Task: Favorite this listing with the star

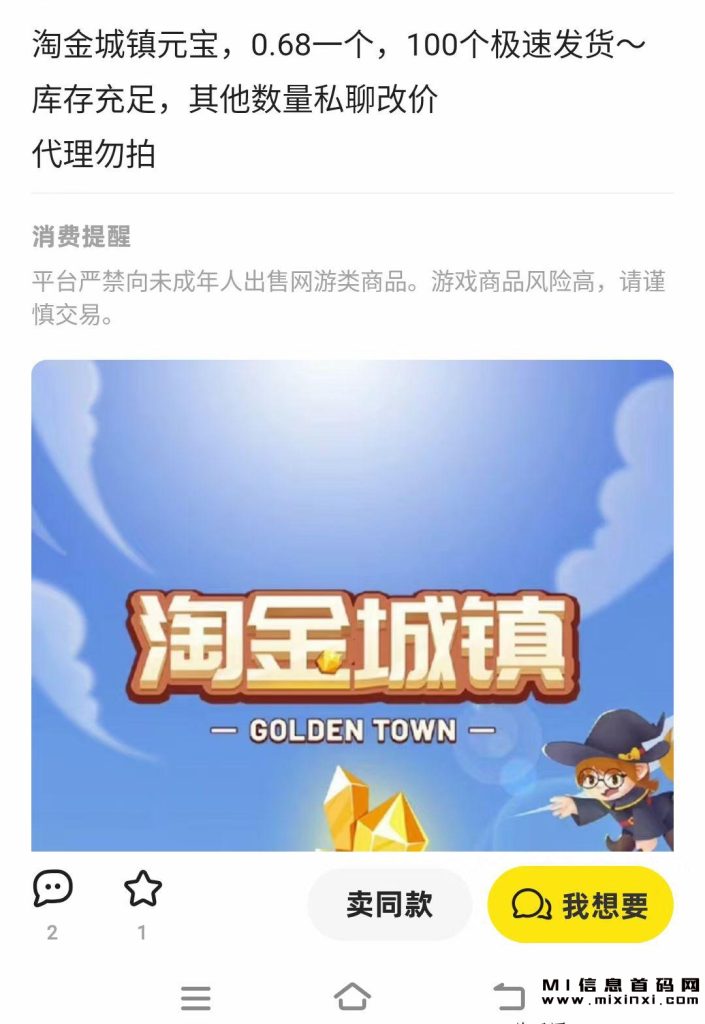Action: 142,889
